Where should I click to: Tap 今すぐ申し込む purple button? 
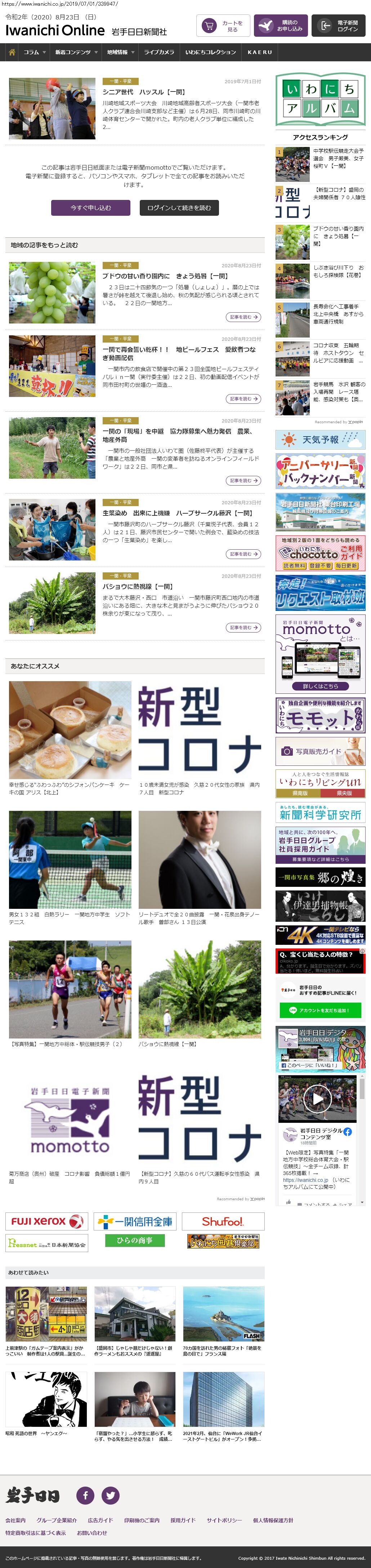pyautogui.click(x=91, y=208)
